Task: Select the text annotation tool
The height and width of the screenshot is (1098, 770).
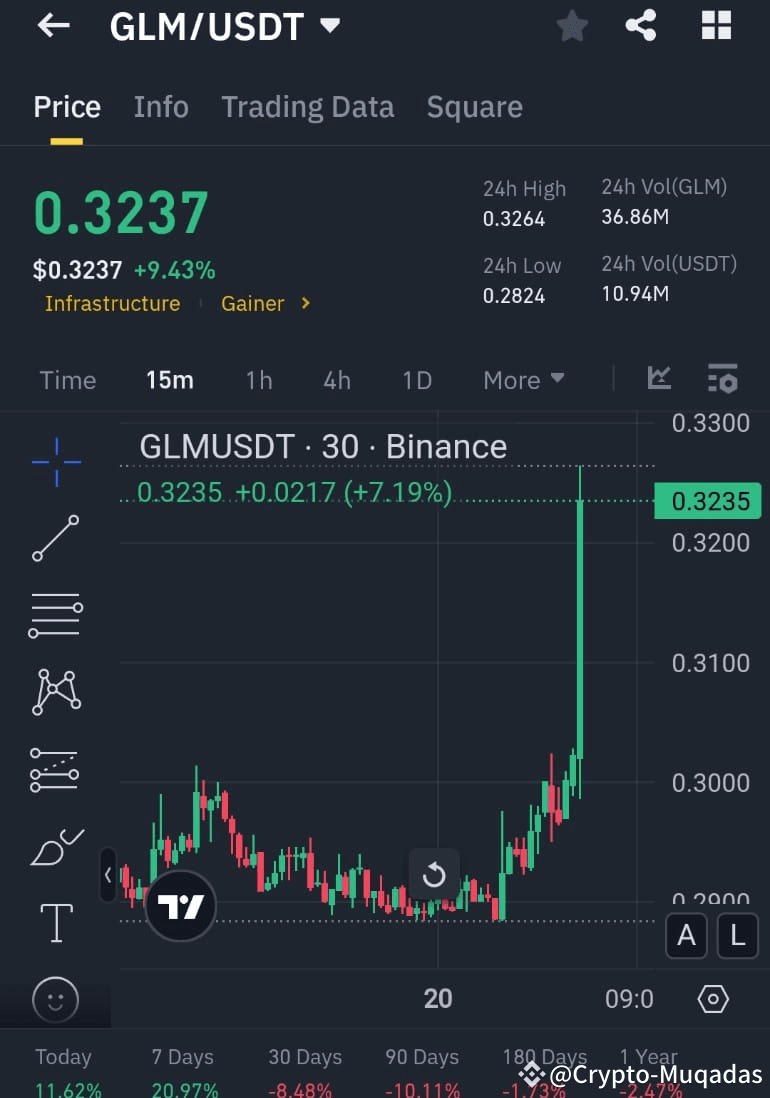Action: click(55, 922)
